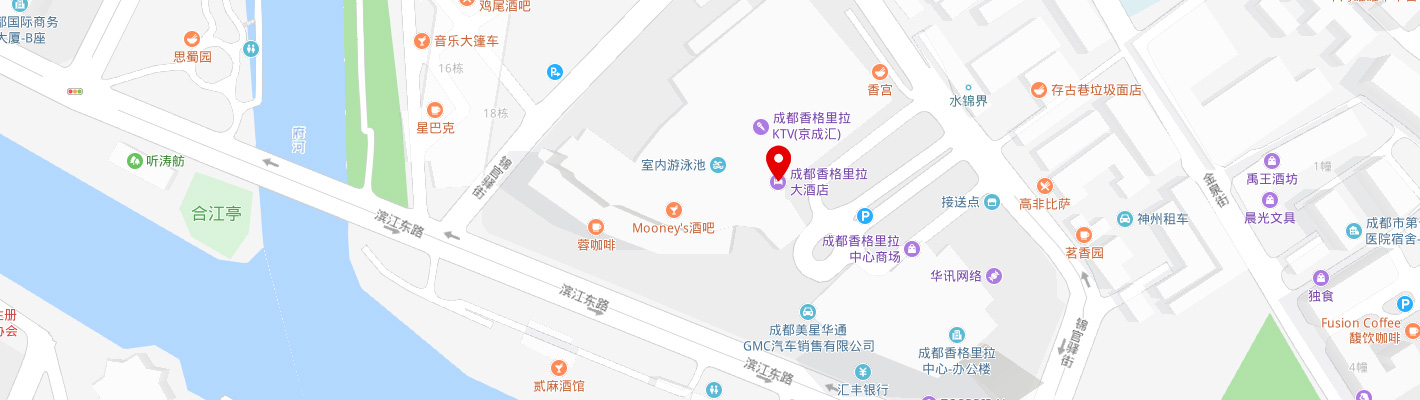Tap the 音乐大篷车 marker
This screenshot has width=1420, height=400.
pyautogui.click(x=422, y=41)
